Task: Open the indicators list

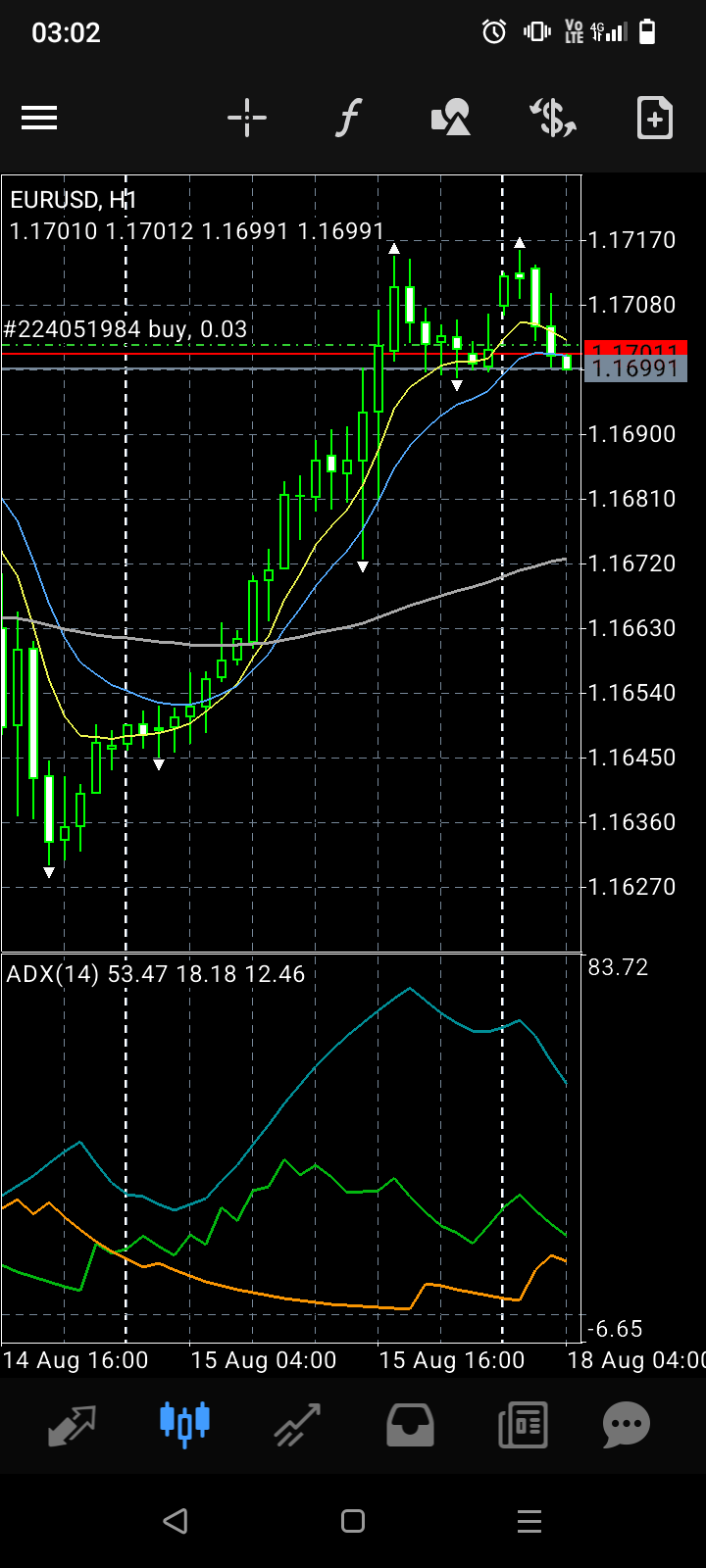Action: pyautogui.click(x=348, y=119)
